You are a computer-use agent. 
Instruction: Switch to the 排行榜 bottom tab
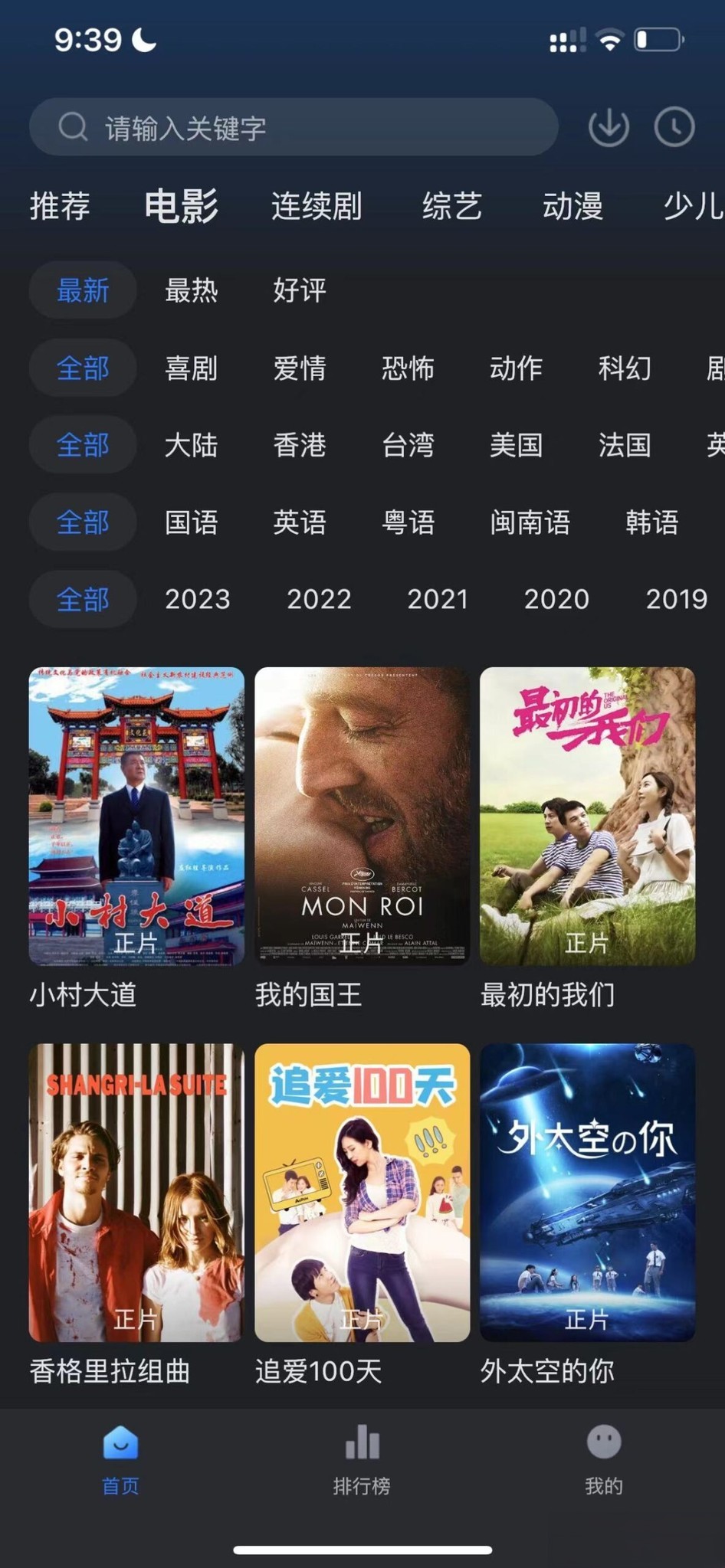(x=362, y=1460)
